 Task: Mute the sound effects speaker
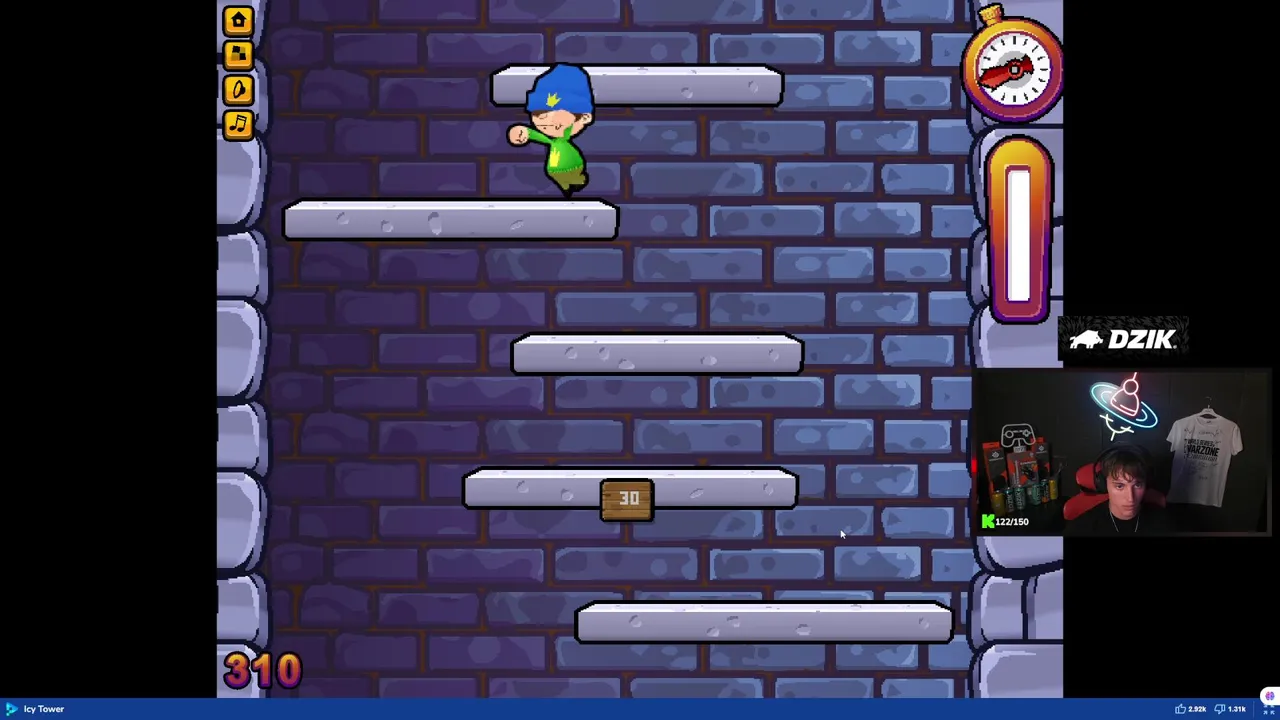(238, 90)
